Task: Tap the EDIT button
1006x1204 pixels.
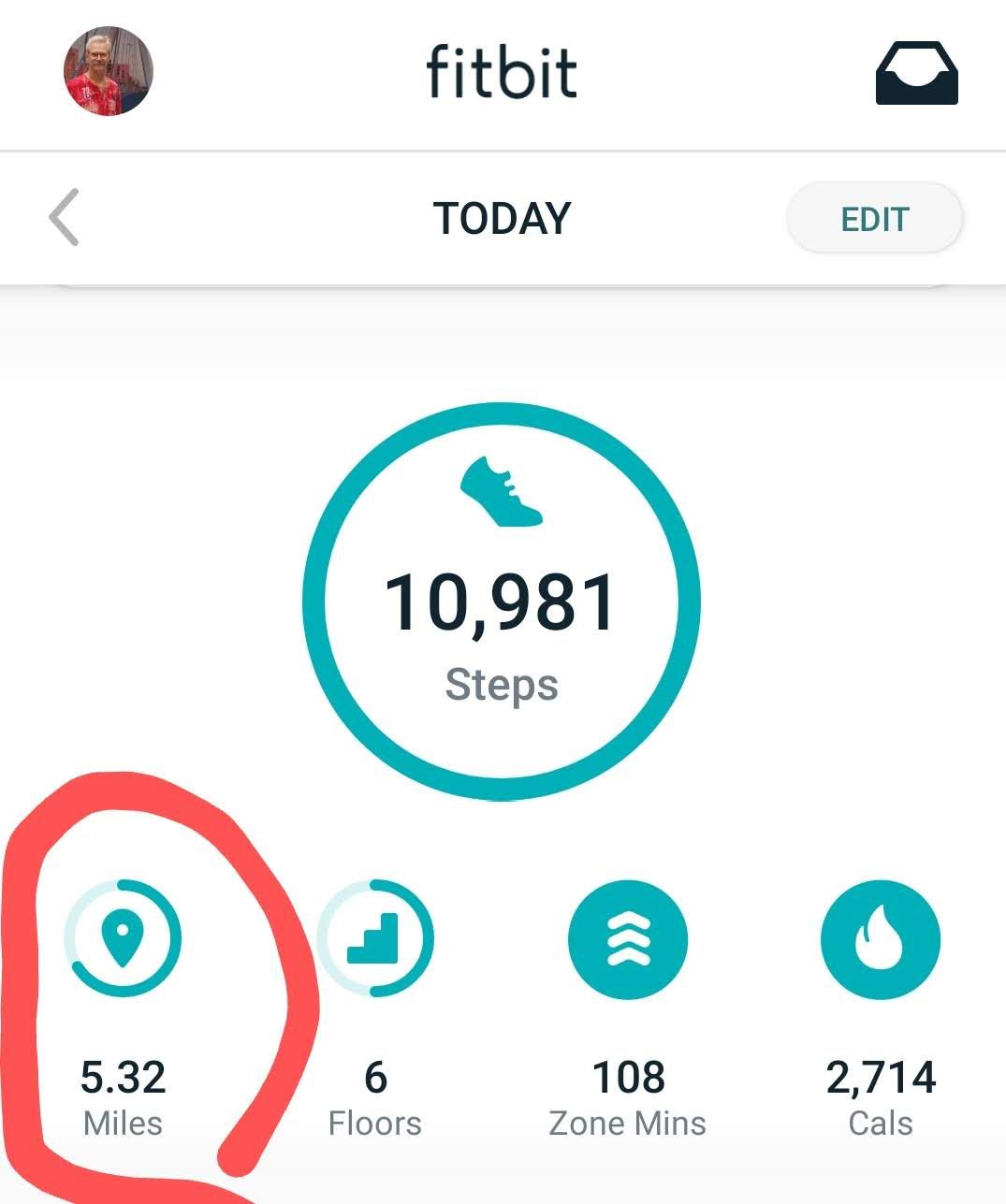Action: 873,217
